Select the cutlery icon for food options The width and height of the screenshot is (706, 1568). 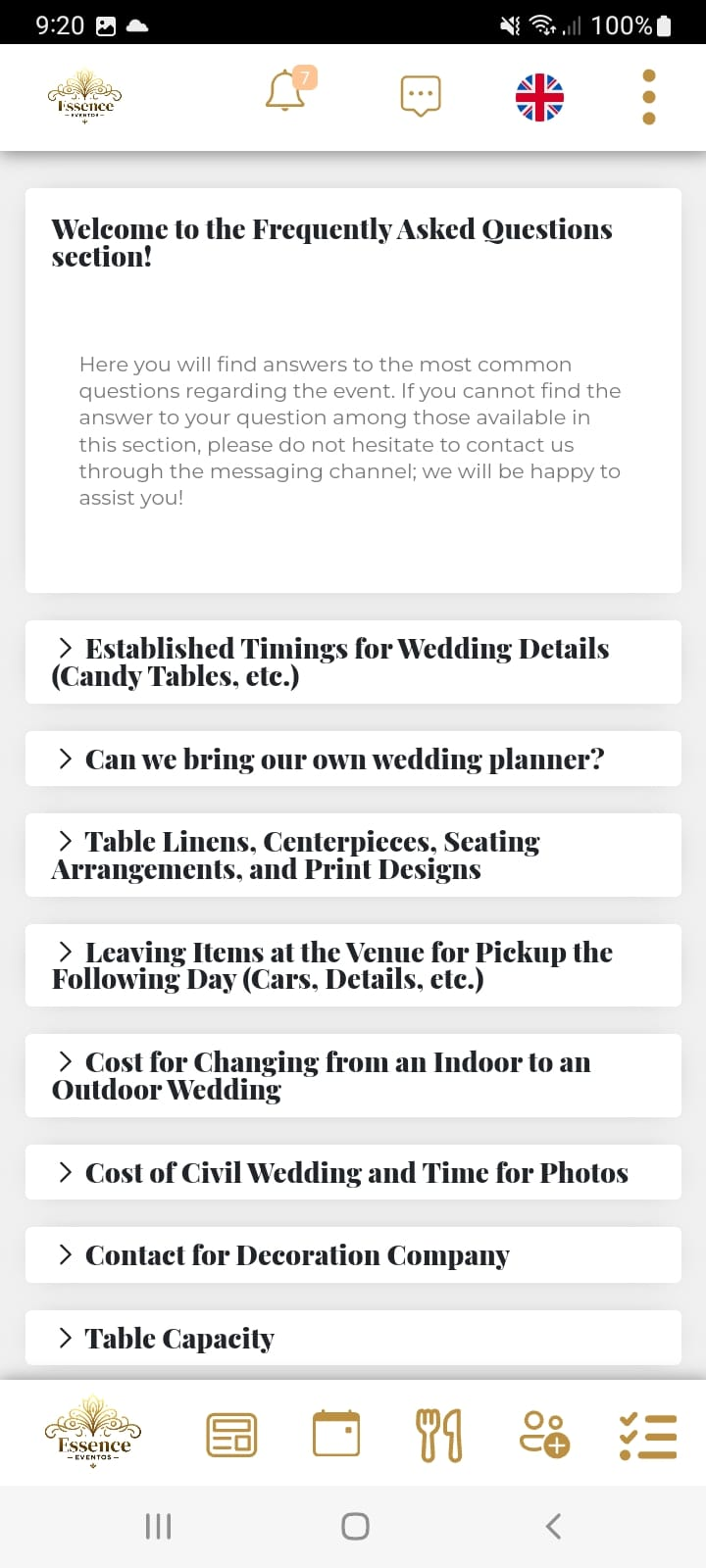pyautogui.click(x=439, y=1433)
